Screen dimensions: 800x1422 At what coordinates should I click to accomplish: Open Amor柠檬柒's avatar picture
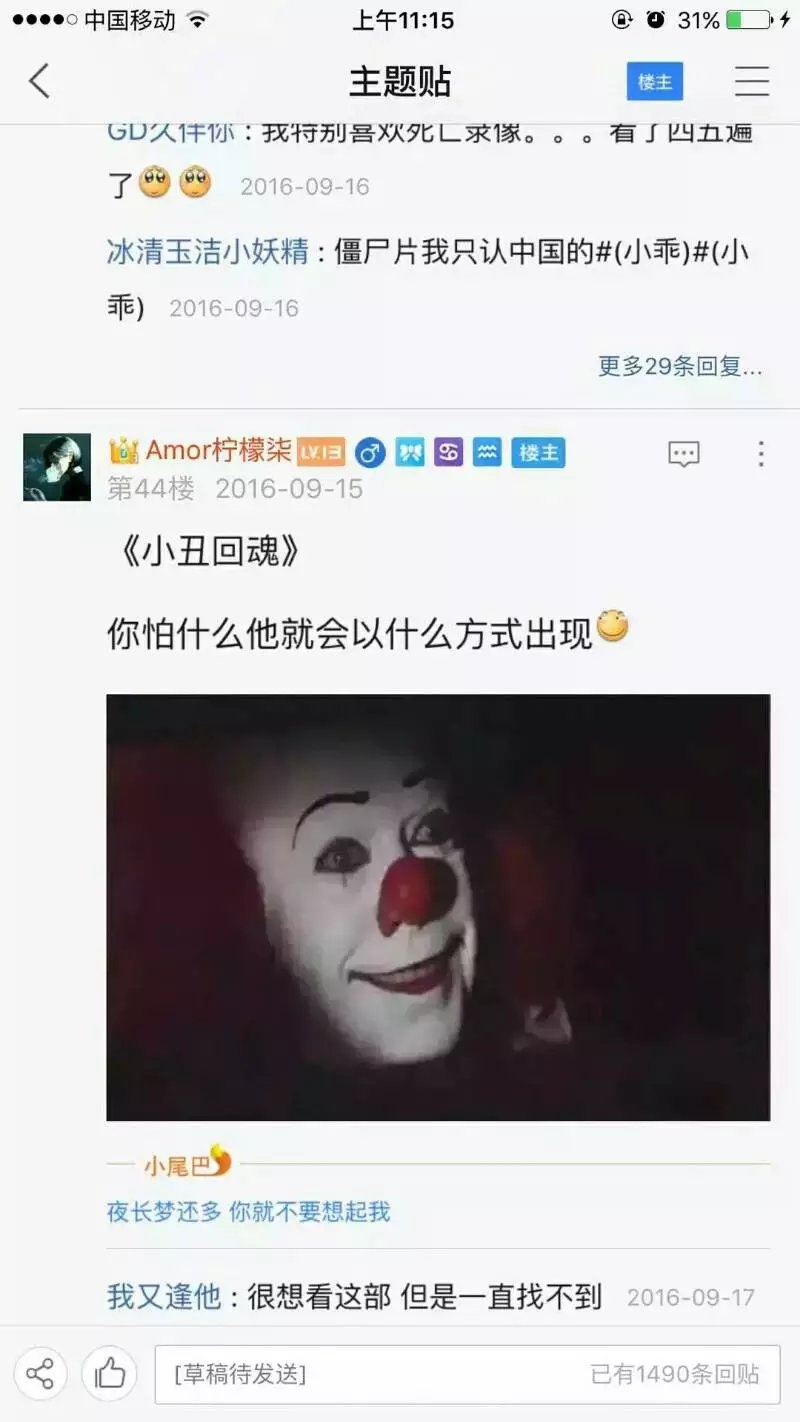click(x=57, y=467)
